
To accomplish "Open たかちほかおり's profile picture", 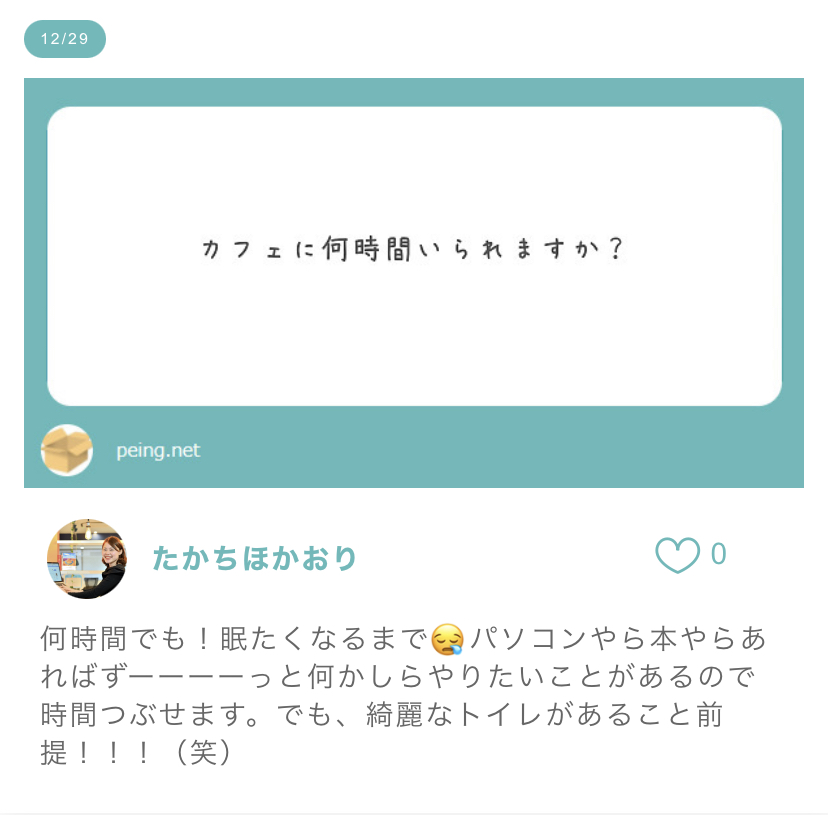I will click(87, 558).
